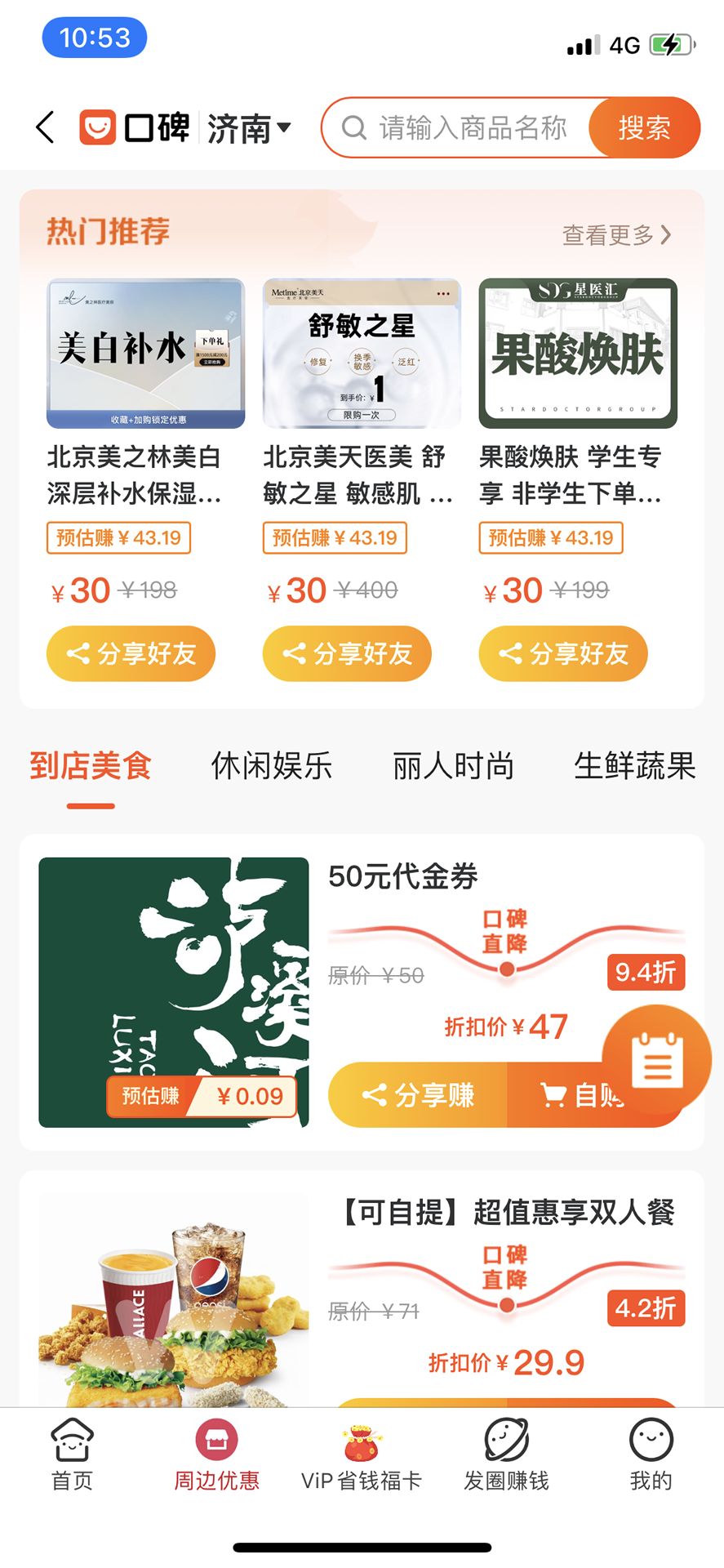The height and width of the screenshot is (1568, 724).
Task: Open the 舒敏之星 product card
Action: point(362,353)
